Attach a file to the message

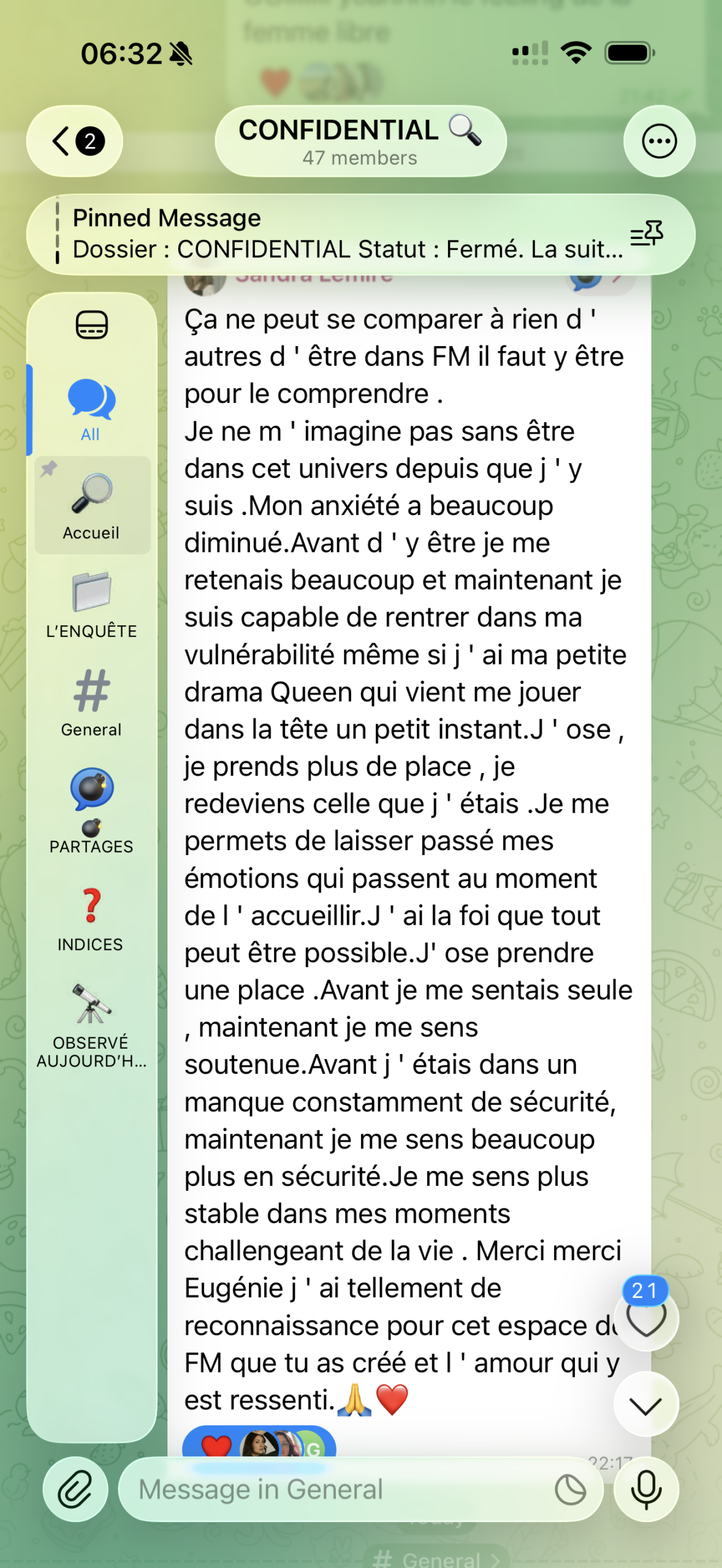(75, 1490)
